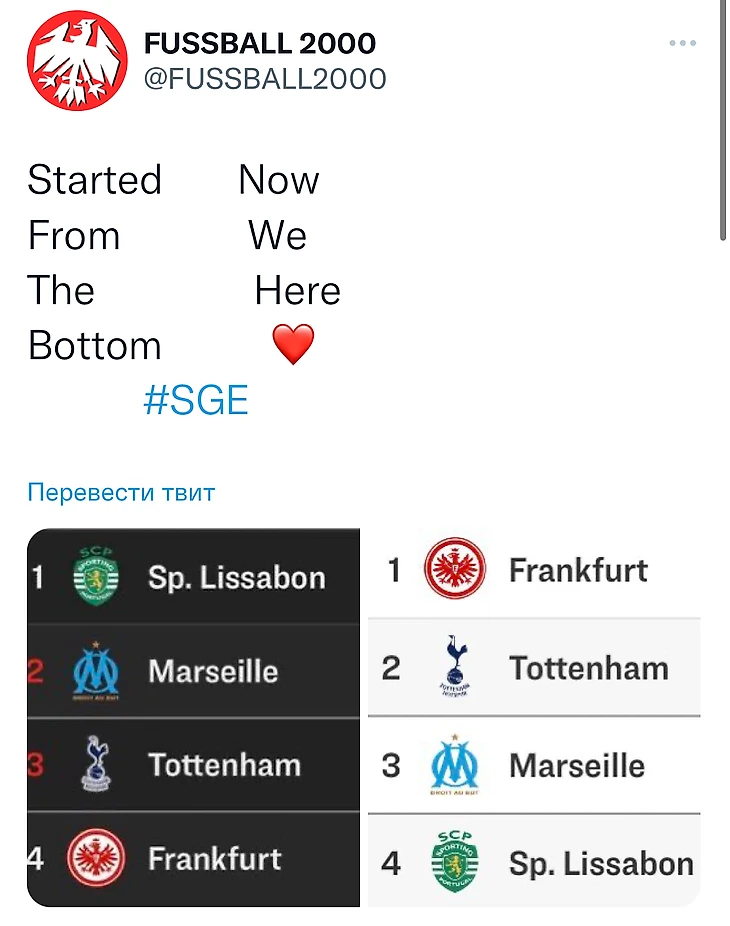The height and width of the screenshot is (926, 730).
Task: Open the #SGE hashtag
Action: tap(196, 400)
